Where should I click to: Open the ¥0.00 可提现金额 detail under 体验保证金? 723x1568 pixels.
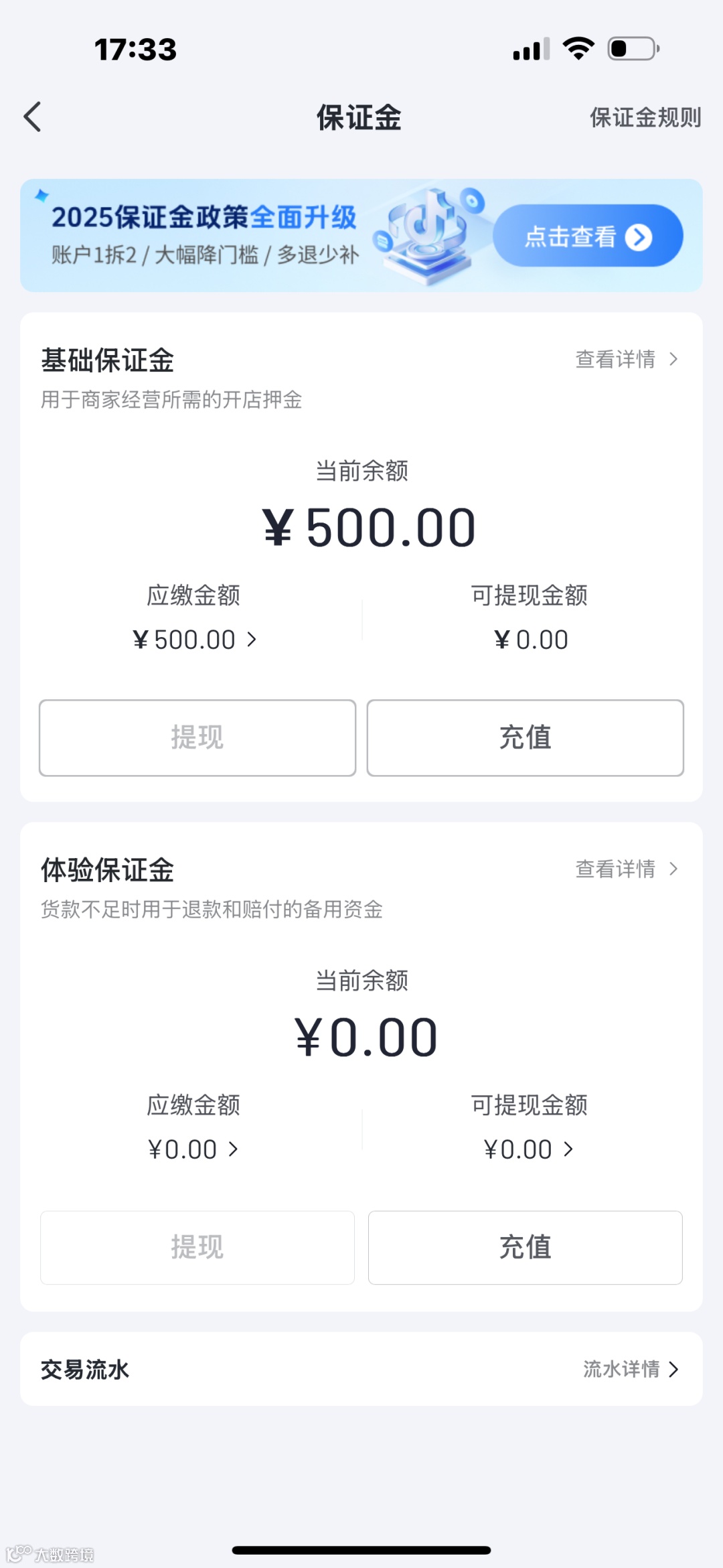[529, 1149]
